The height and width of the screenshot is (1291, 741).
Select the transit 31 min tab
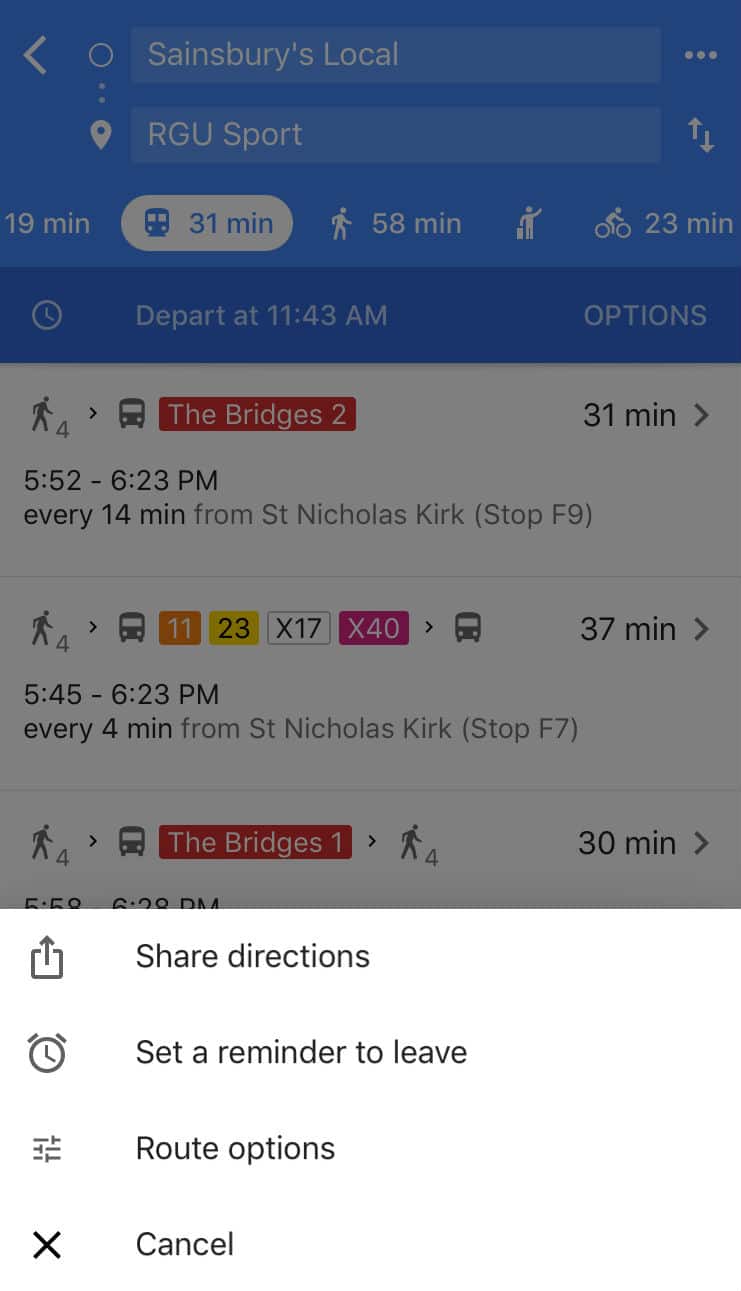207,223
